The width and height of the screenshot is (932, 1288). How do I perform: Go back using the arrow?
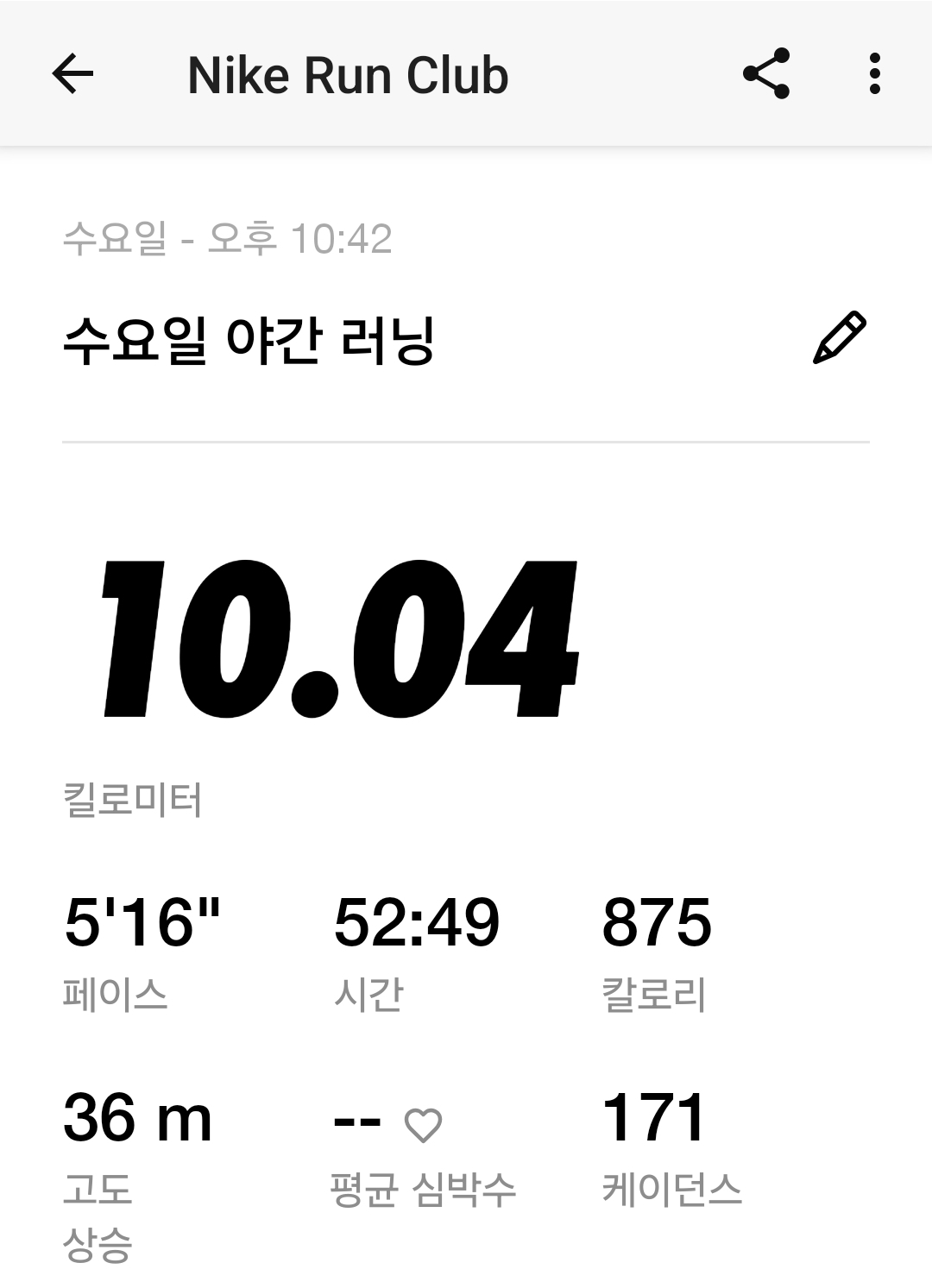point(72,74)
